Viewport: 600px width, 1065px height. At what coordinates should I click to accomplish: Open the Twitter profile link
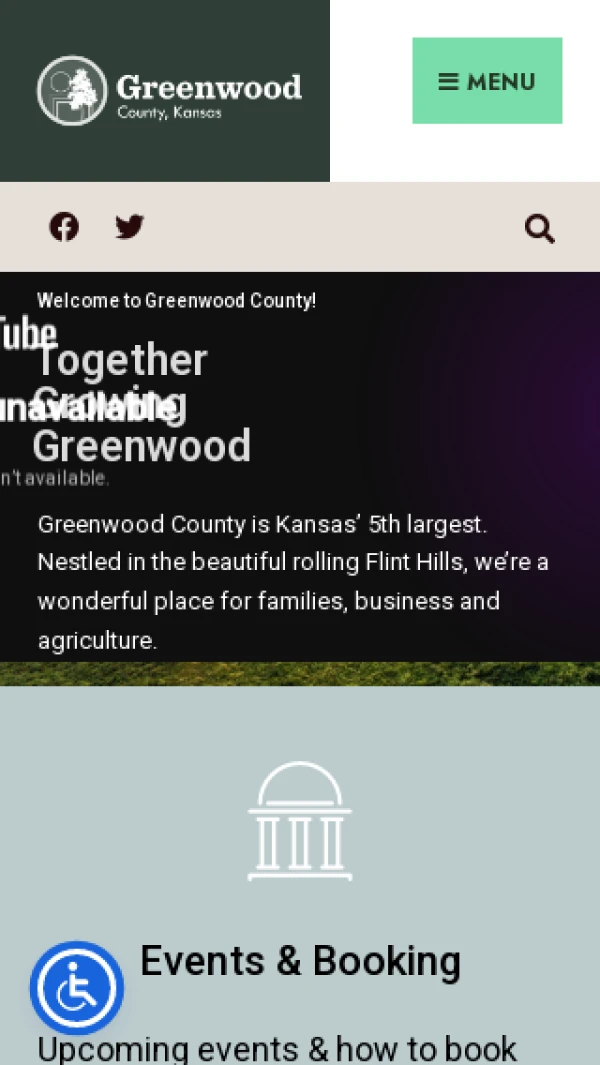click(x=129, y=227)
